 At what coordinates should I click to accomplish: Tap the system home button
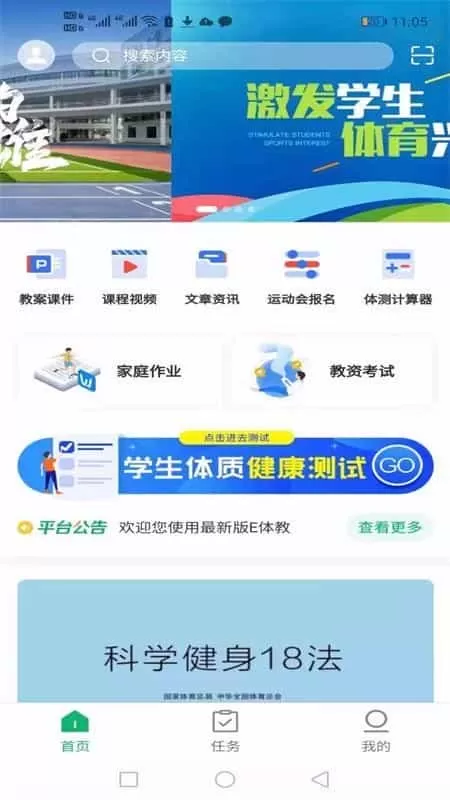(x=225, y=779)
